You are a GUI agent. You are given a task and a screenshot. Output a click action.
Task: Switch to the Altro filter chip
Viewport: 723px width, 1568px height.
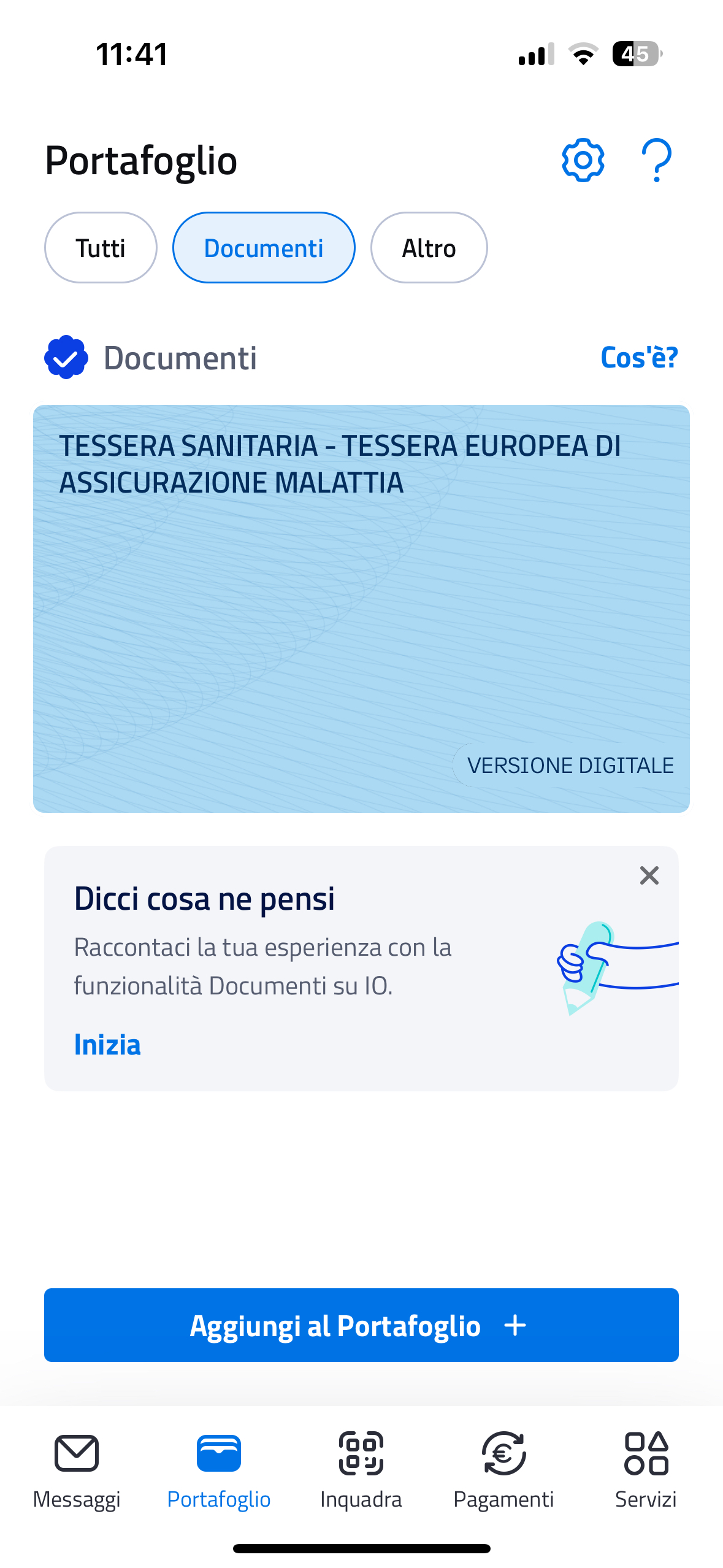pos(429,248)
